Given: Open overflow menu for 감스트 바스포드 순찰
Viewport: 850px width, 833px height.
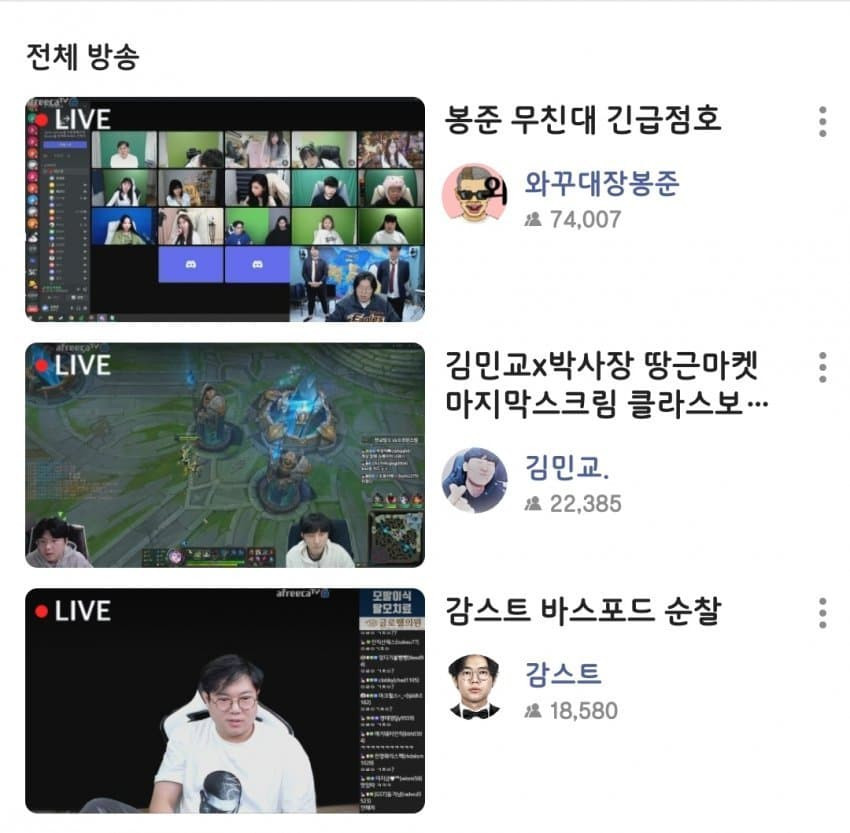Looking at the screenshot, I should click(x=822, y=612).
